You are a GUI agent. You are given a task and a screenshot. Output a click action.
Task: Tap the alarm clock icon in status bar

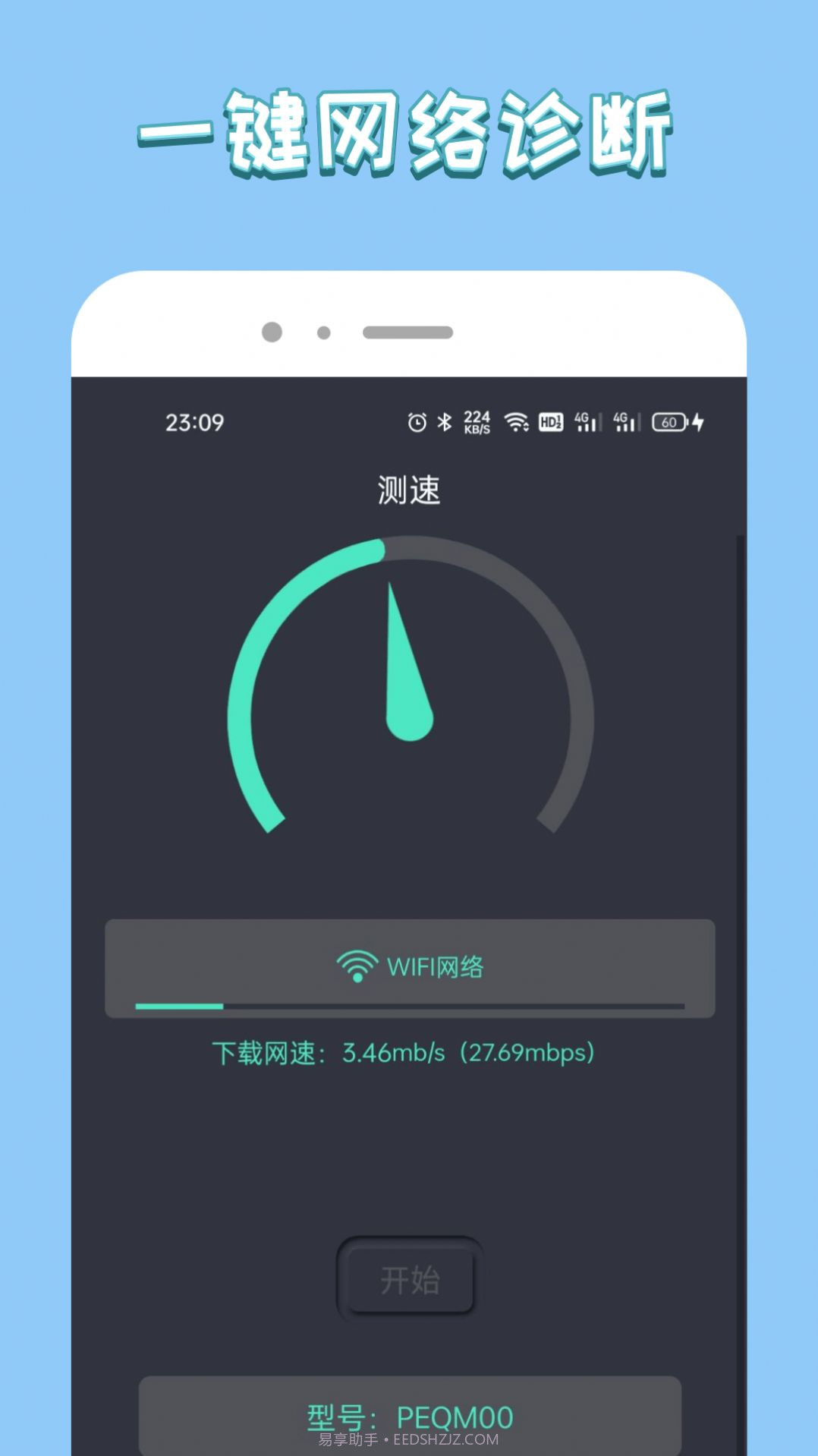coord(417,421)
